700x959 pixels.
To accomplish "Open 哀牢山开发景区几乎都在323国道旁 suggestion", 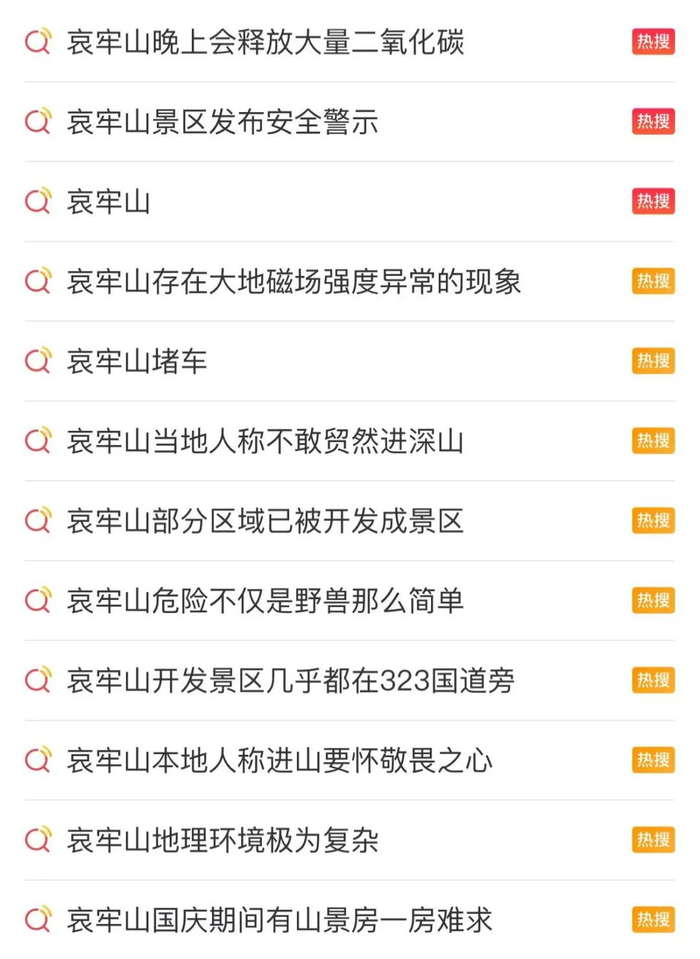I will pyautogui.click(x=290, y=681).
